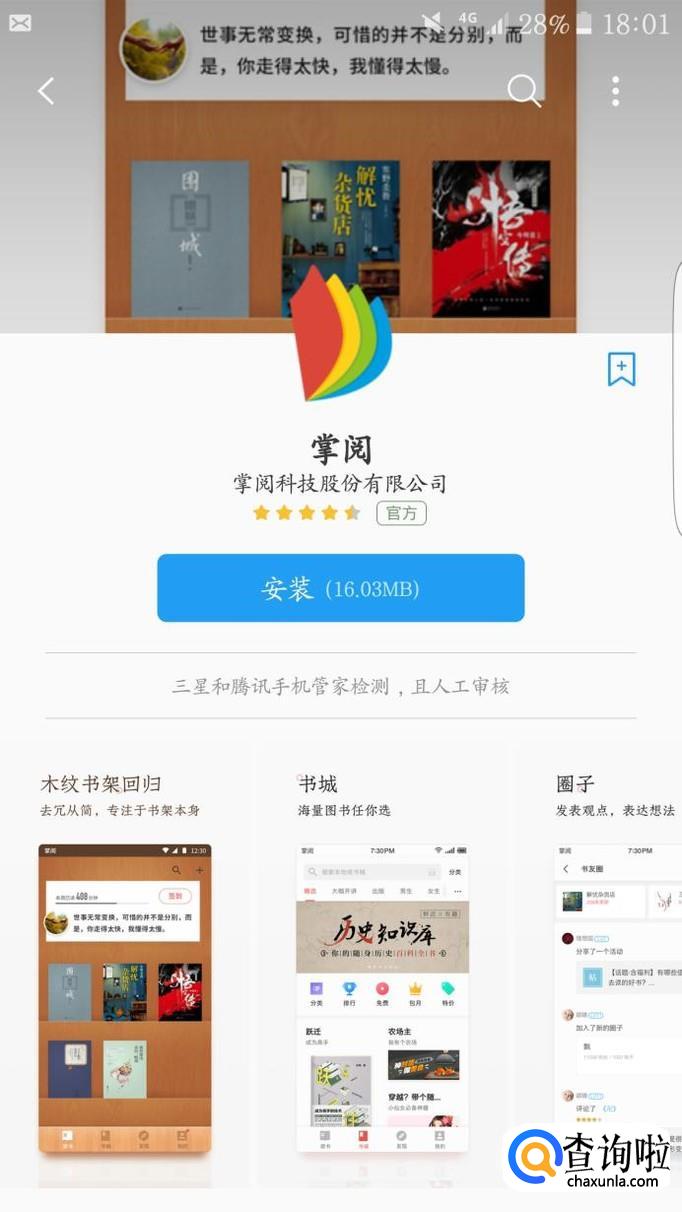The width and height of the screenshot is (682, 1212).
Task: Bookmark the 掌阅 app
Action: tap(621, 369)
